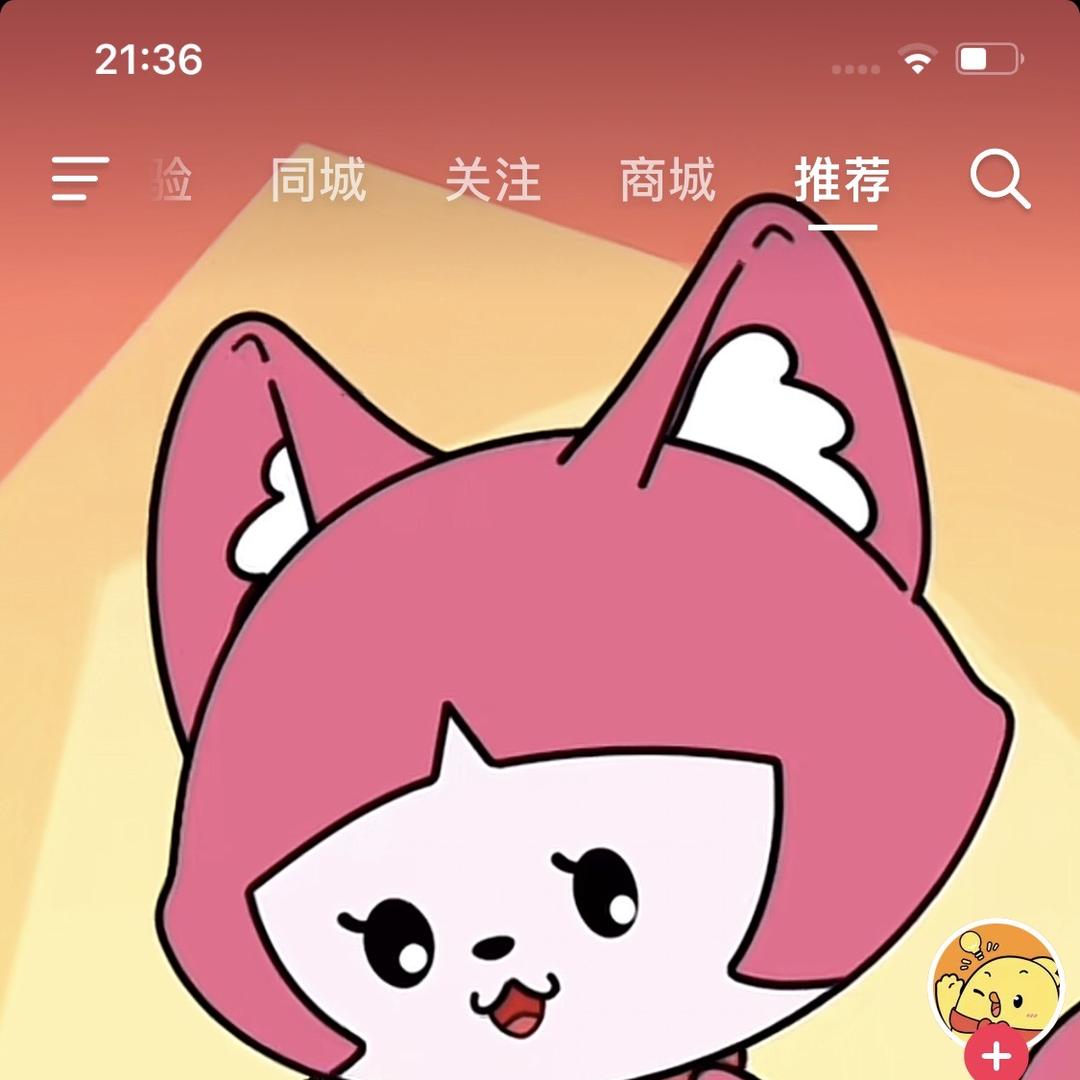Open the search magnifier
The width and height of the screenshot is (1080, 1080).
point(1000,179)
